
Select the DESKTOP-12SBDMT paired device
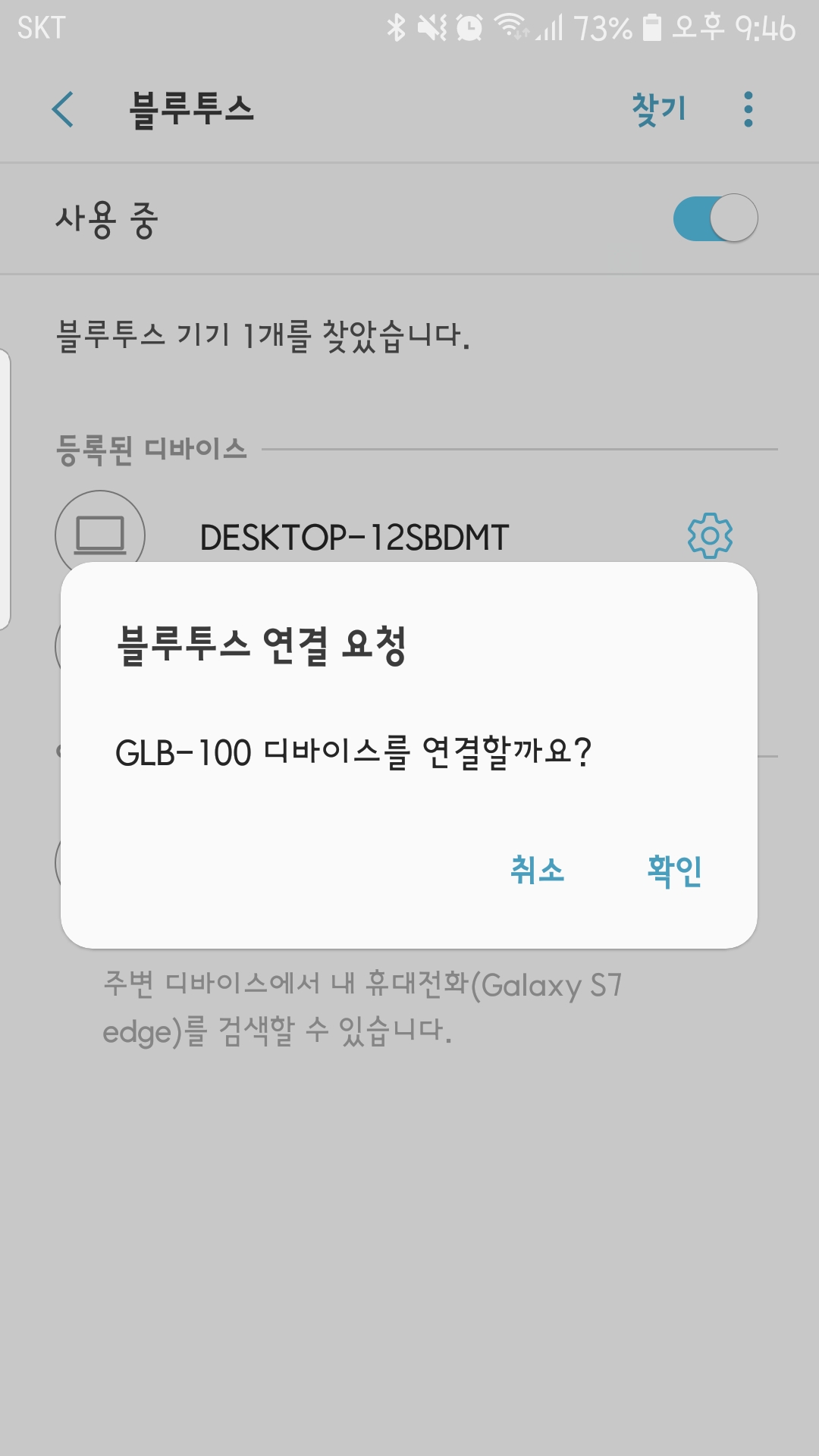click(x=354, y=538)
